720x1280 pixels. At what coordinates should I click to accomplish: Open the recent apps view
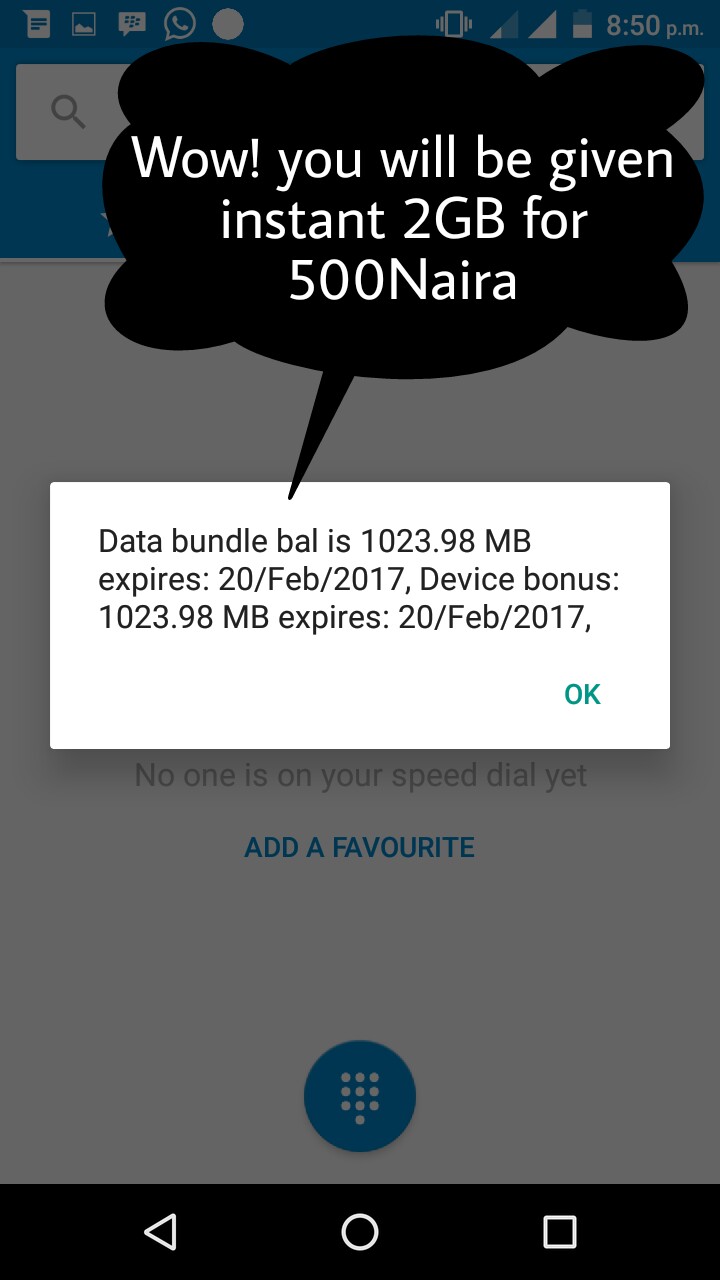(560, 1232)
